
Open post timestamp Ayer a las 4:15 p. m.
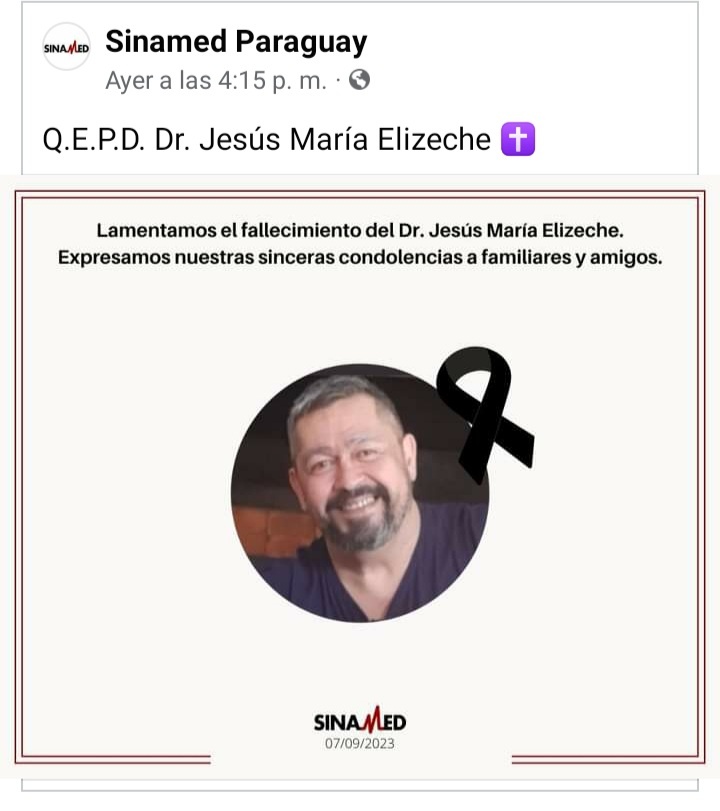[x=215, y=82]
